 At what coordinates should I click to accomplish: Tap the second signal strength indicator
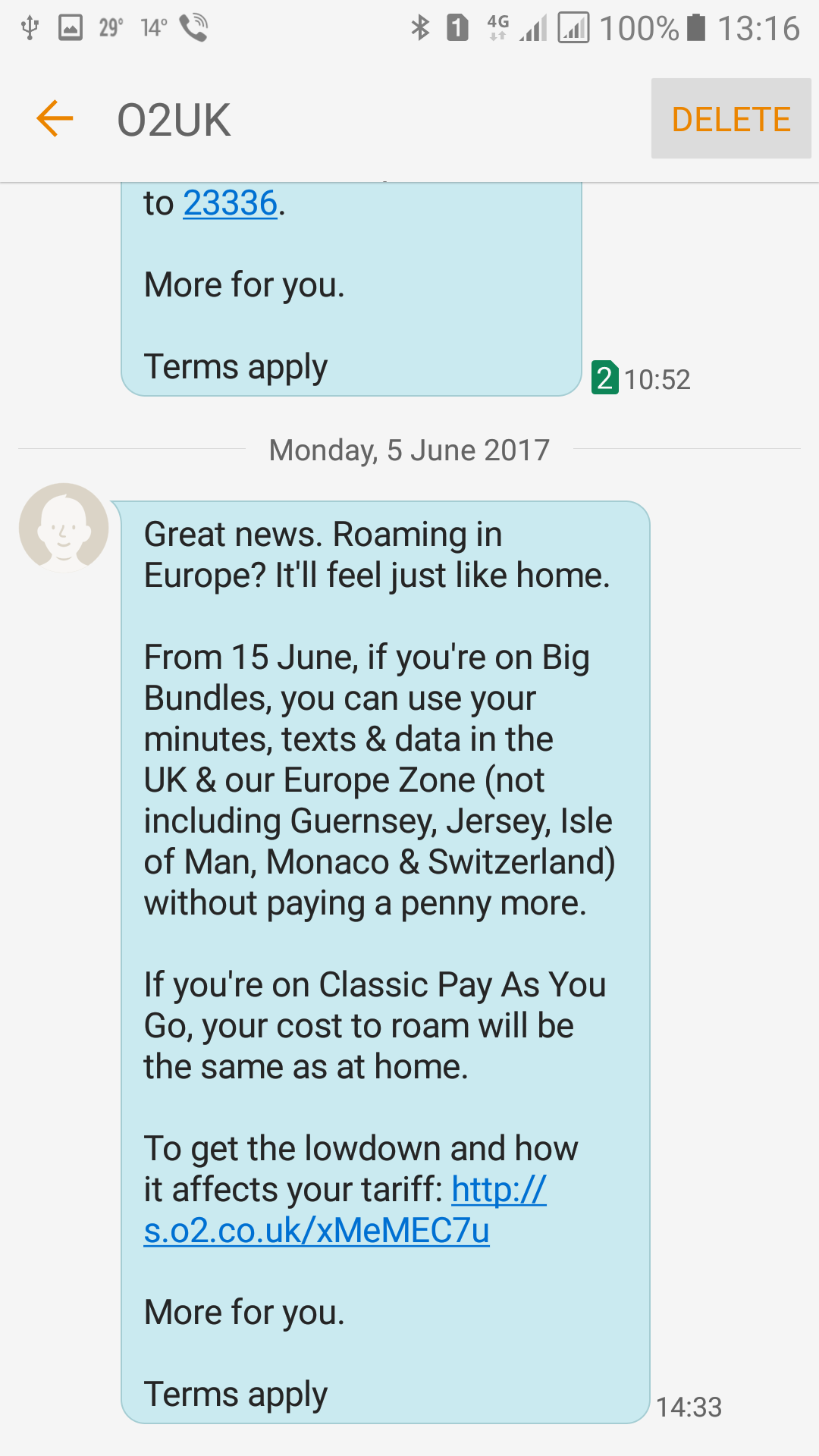(x=574, y=27)
